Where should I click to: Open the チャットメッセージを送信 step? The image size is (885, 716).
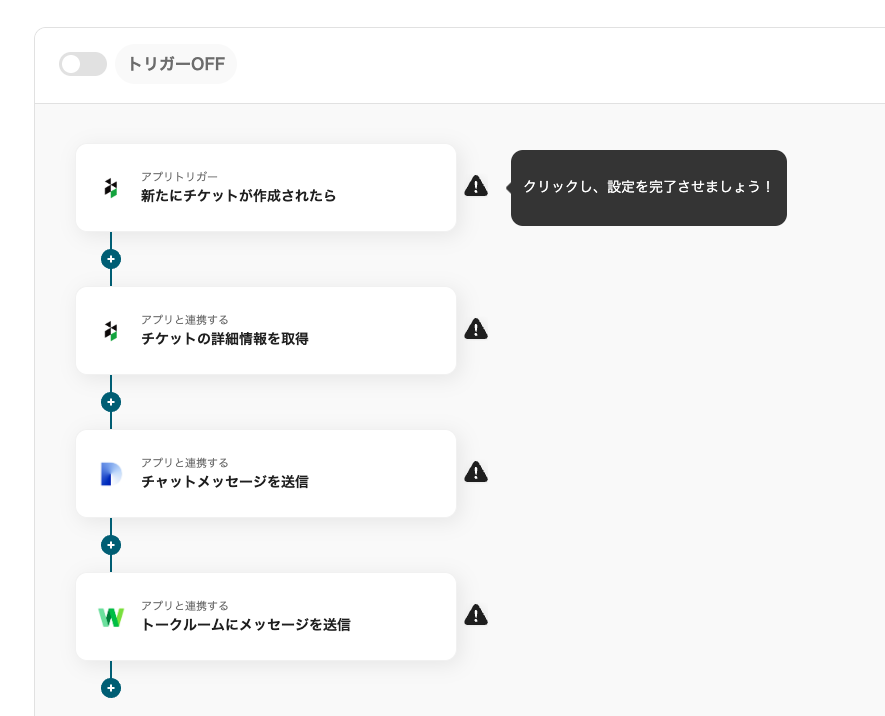coord(265,474)
